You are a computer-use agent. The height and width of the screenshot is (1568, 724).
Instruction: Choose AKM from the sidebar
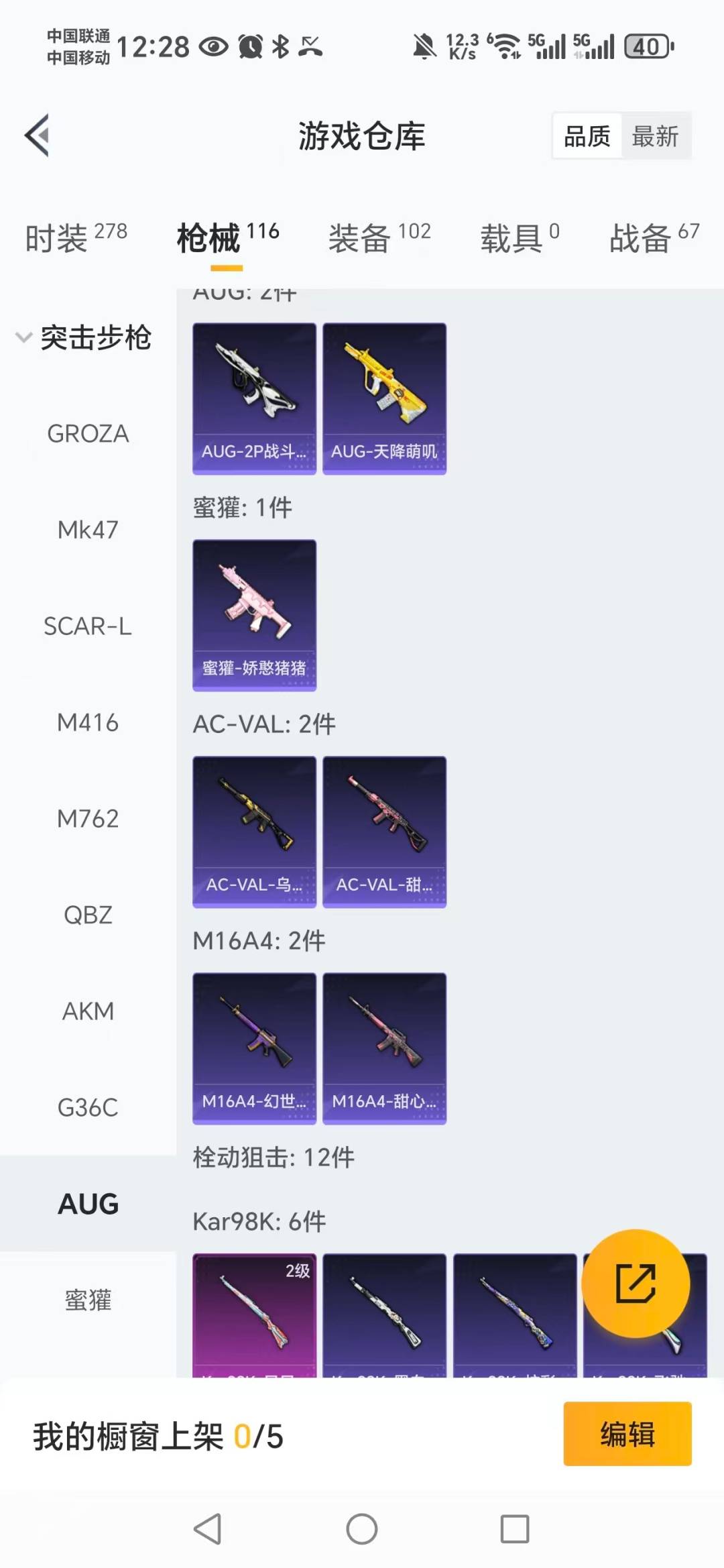[x=88, y=1011]
